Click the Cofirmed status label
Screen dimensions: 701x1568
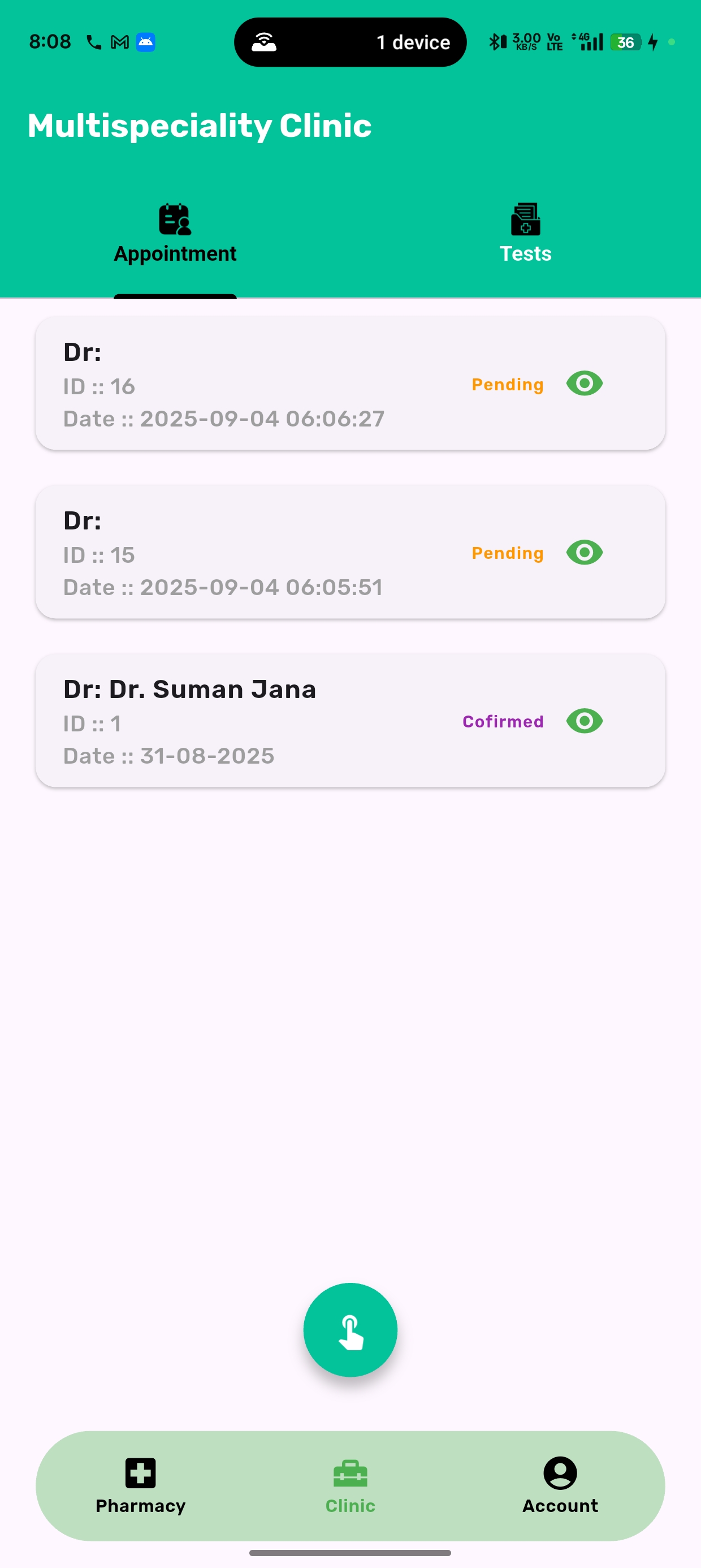503,721
